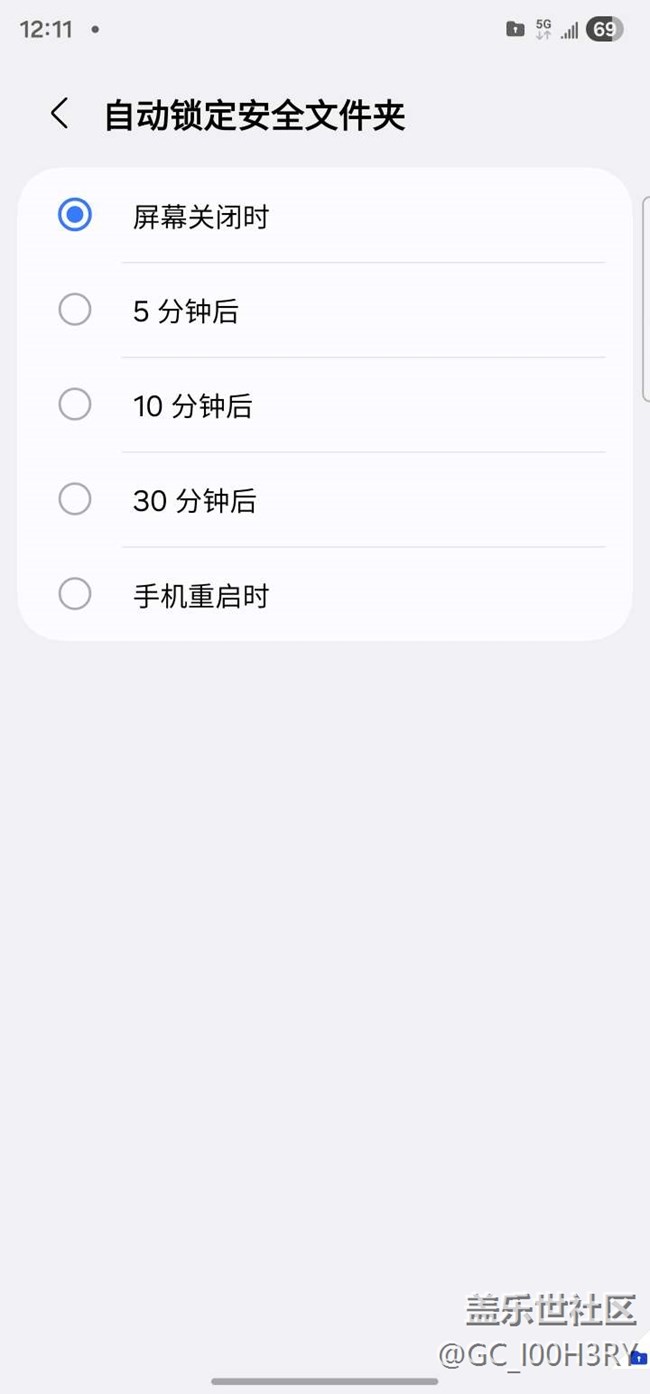Image resolution: width=650 pixels, height=1394 pixels.
Task: Choose 5 分钟后 auto-lock
Action: click(x=75, y=310)
